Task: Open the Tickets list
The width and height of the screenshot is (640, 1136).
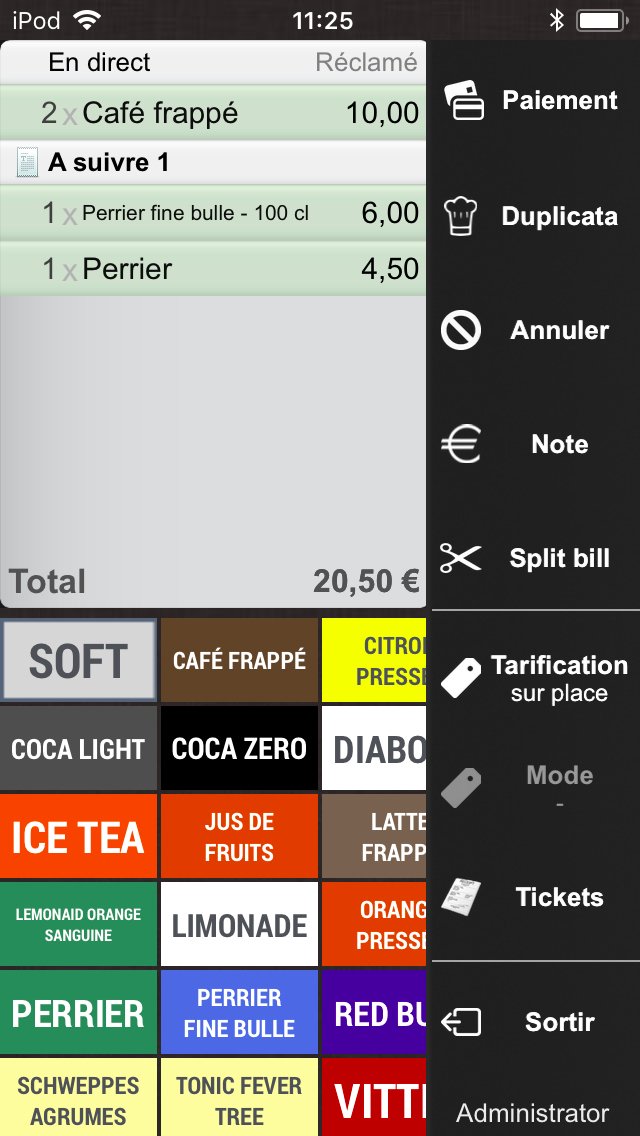Action: point(533,897)
